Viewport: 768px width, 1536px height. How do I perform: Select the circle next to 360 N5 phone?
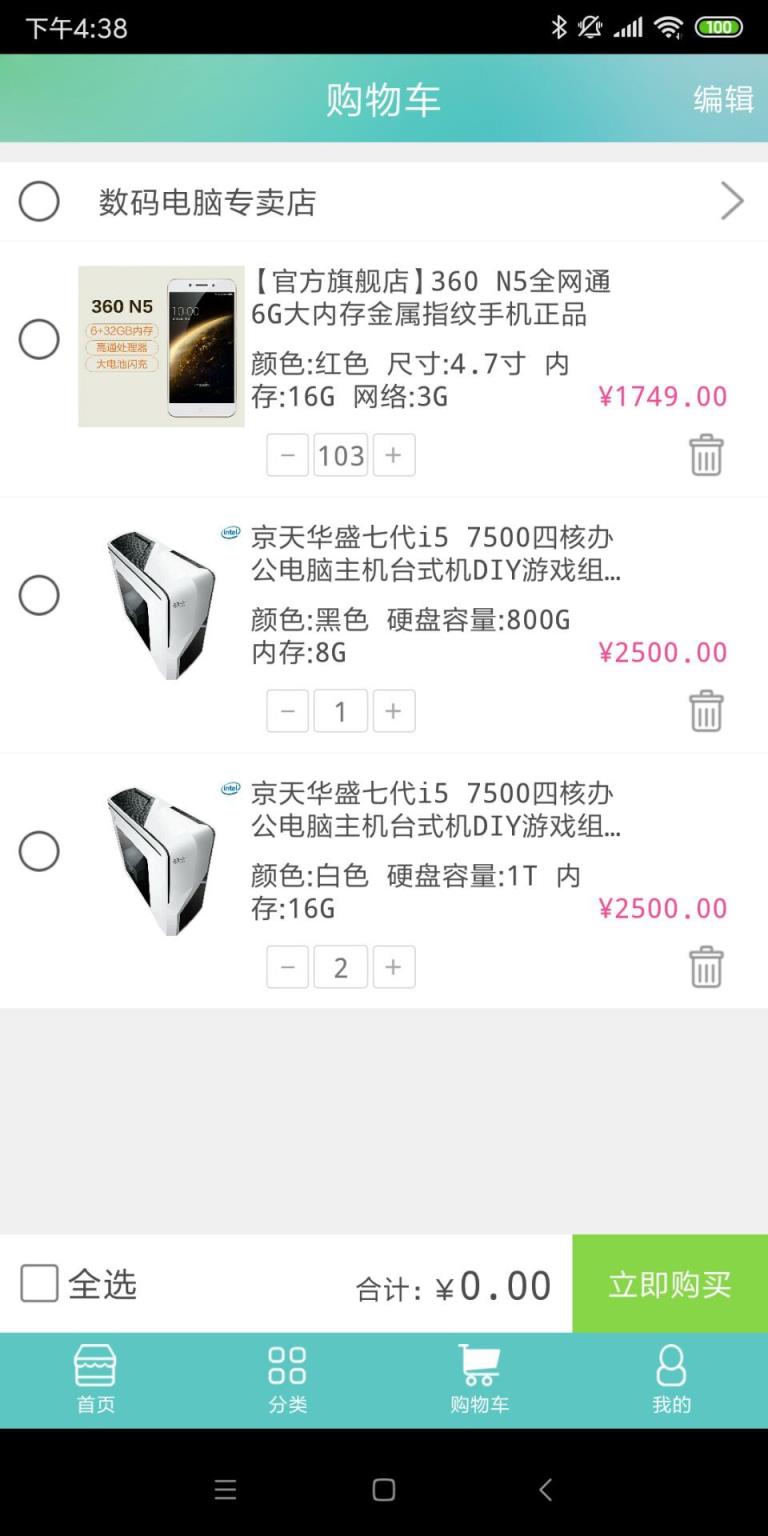39,339
